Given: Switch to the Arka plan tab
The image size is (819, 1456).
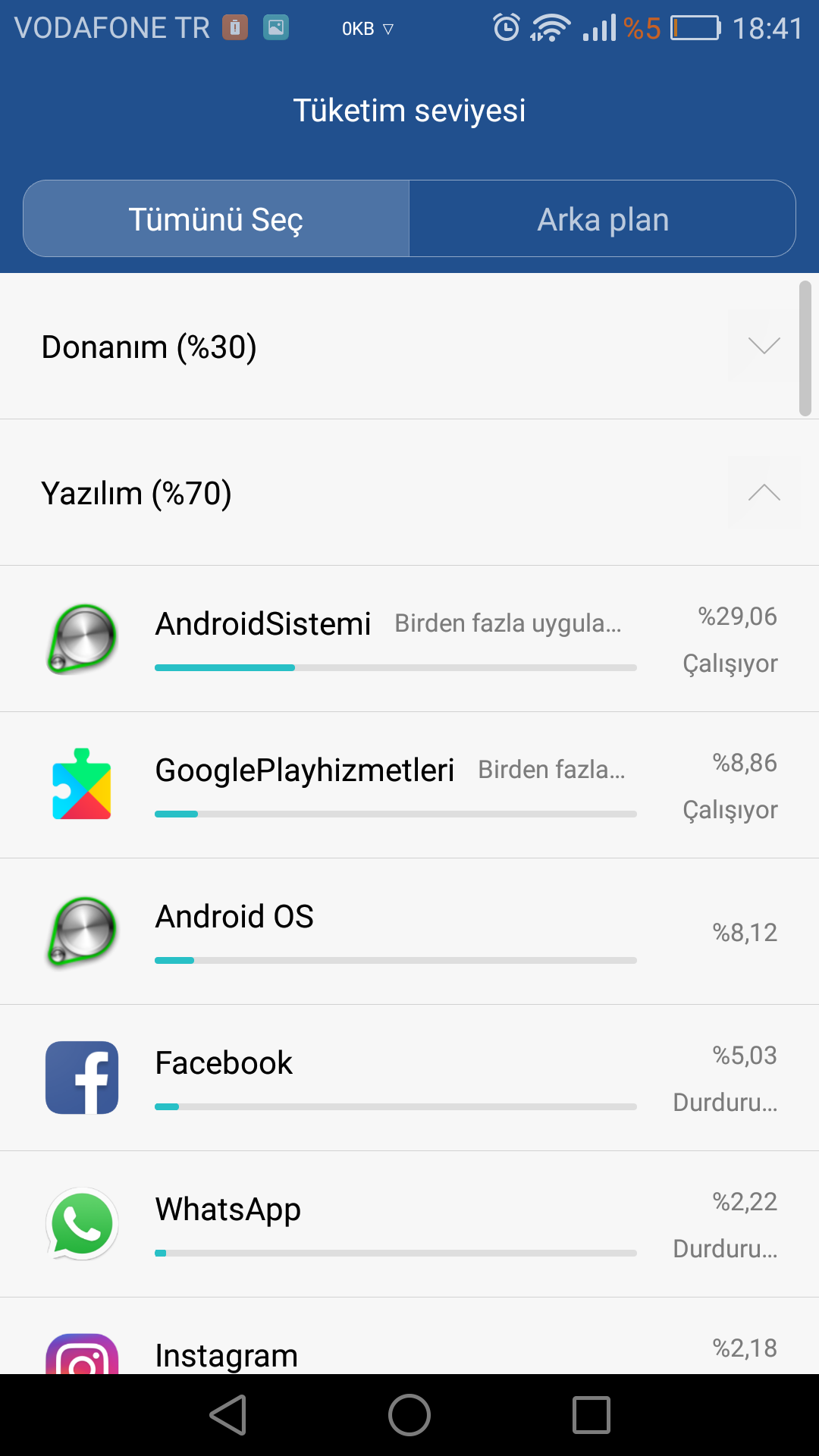Looking at the screenshot, I should [x=603, y=218].
